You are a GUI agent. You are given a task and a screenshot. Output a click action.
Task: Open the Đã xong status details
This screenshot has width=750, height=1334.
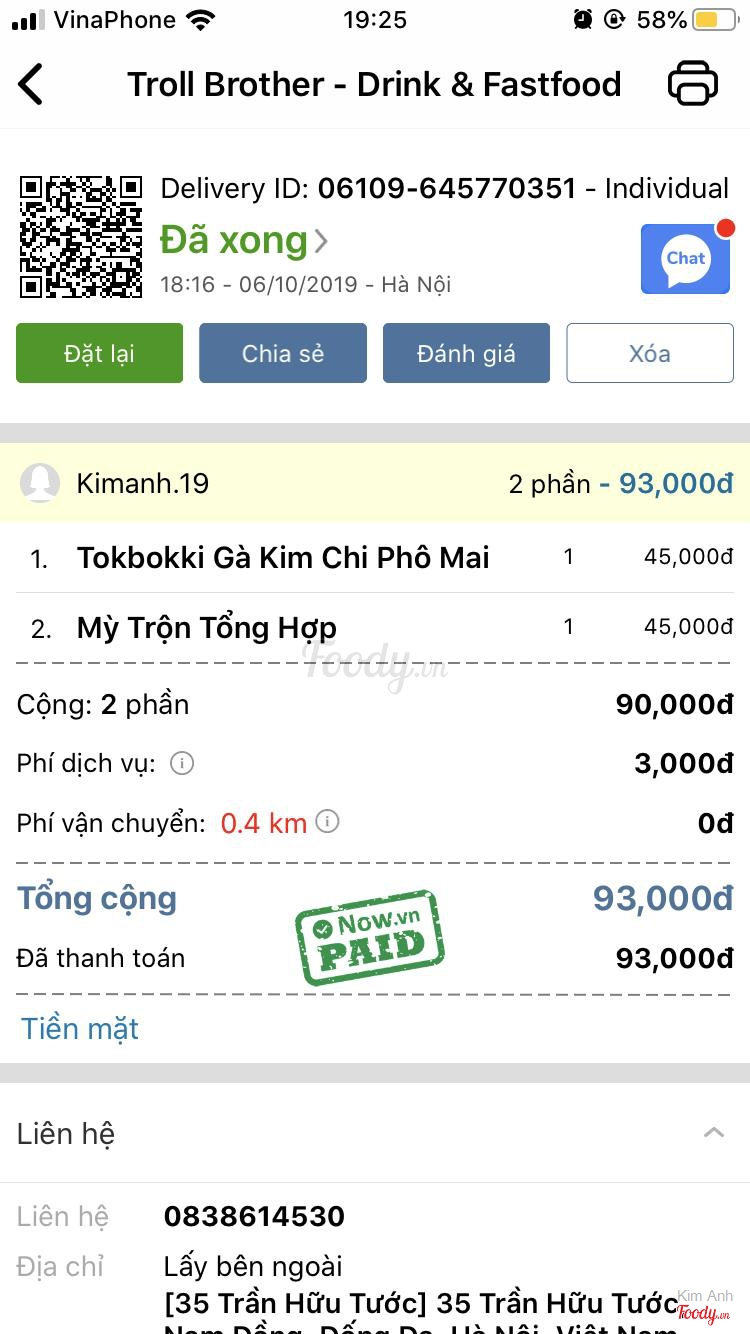(x=244, y=240)
